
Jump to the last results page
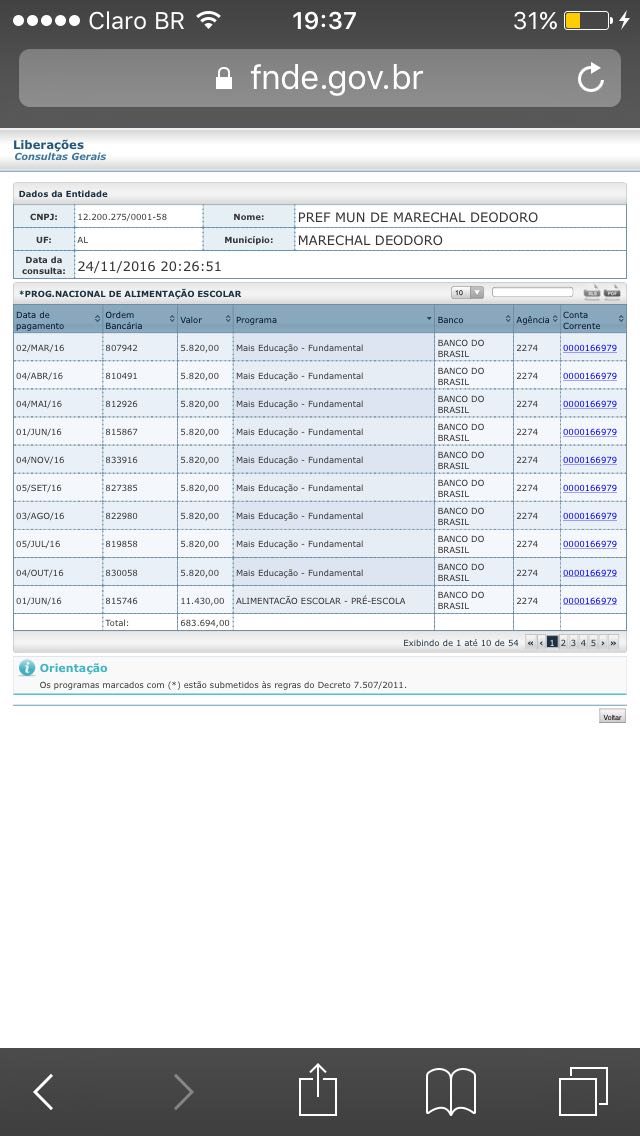(613, 643)
